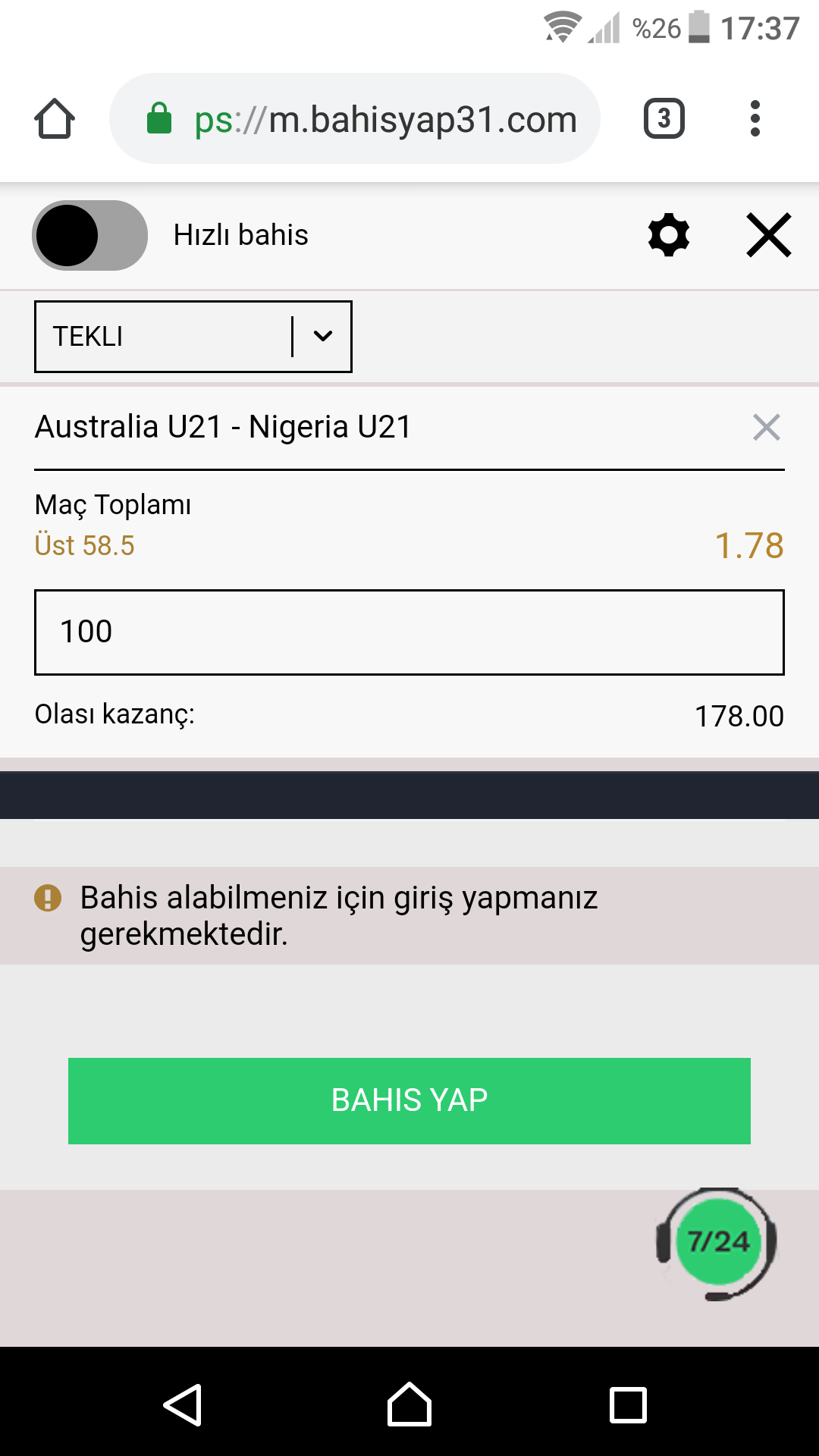The width and height of the screenshot is (819, 1456).
Task: Go to the browser home page
Action: 55,119
